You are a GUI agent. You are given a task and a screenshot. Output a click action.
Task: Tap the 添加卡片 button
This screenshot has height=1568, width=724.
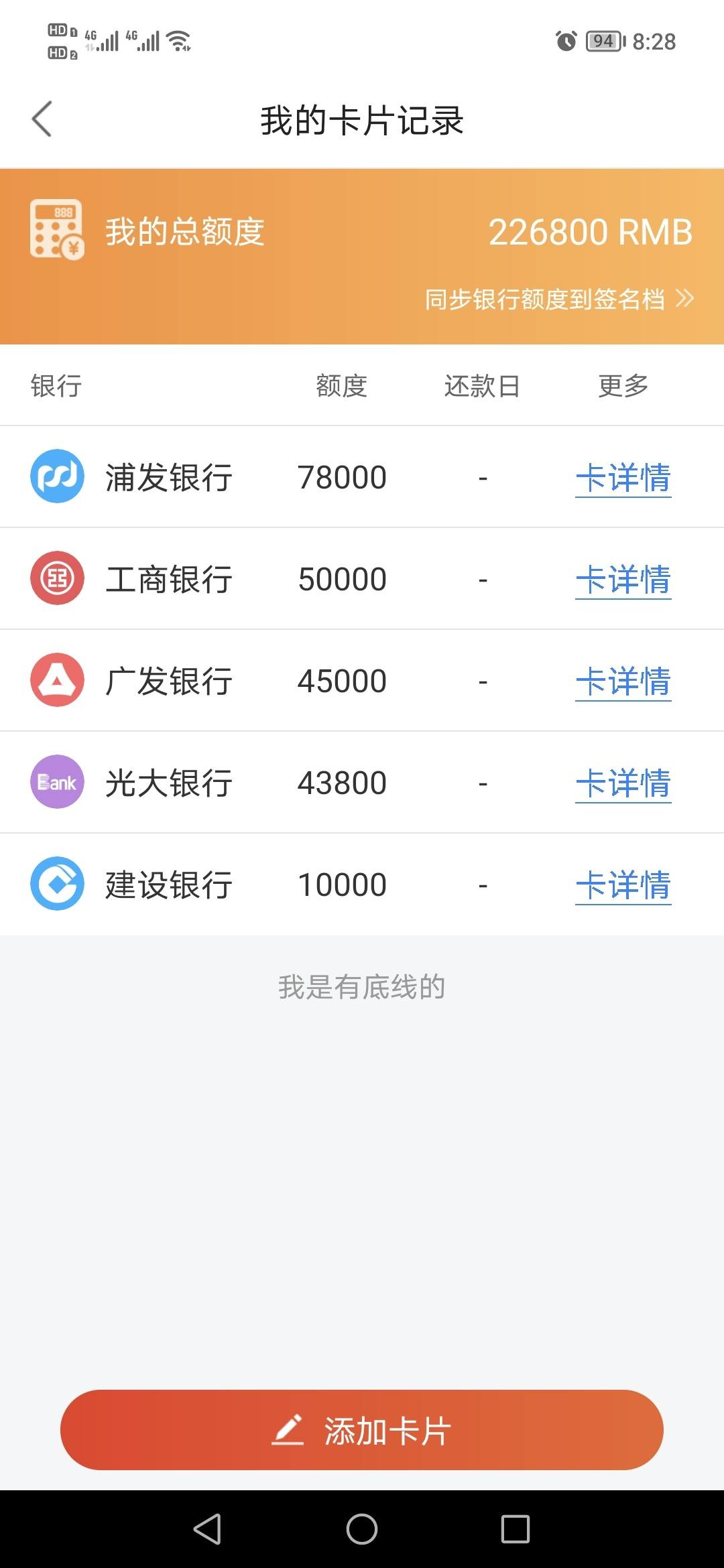362,1430
